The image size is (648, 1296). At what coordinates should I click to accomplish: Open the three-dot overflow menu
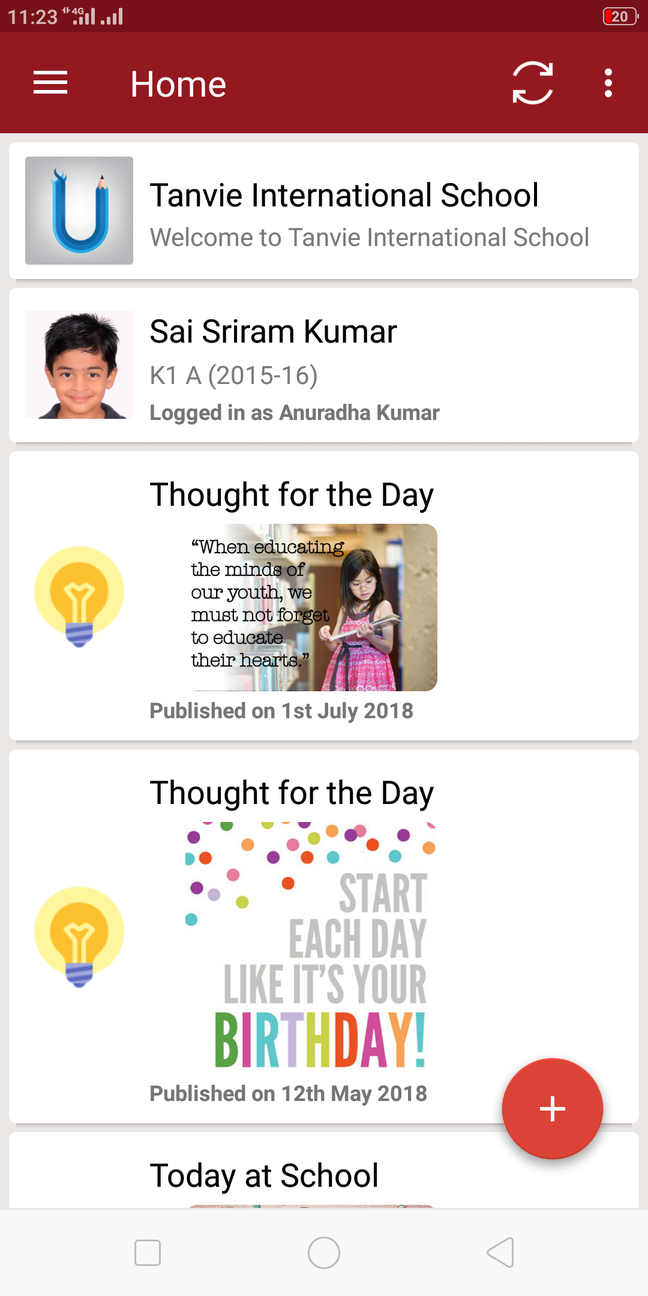click(608, 83)
